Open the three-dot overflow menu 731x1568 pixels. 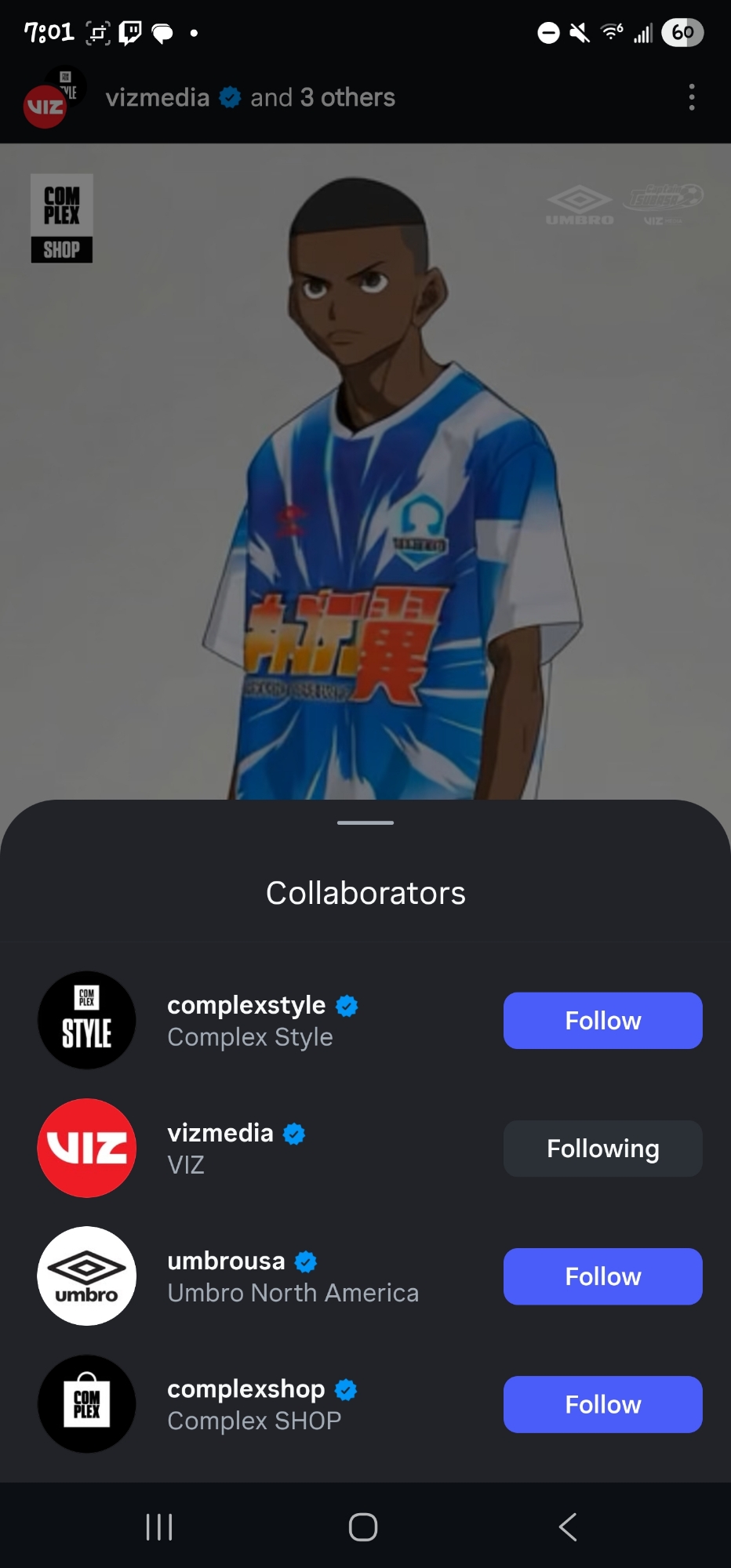(x=691, y=97)
